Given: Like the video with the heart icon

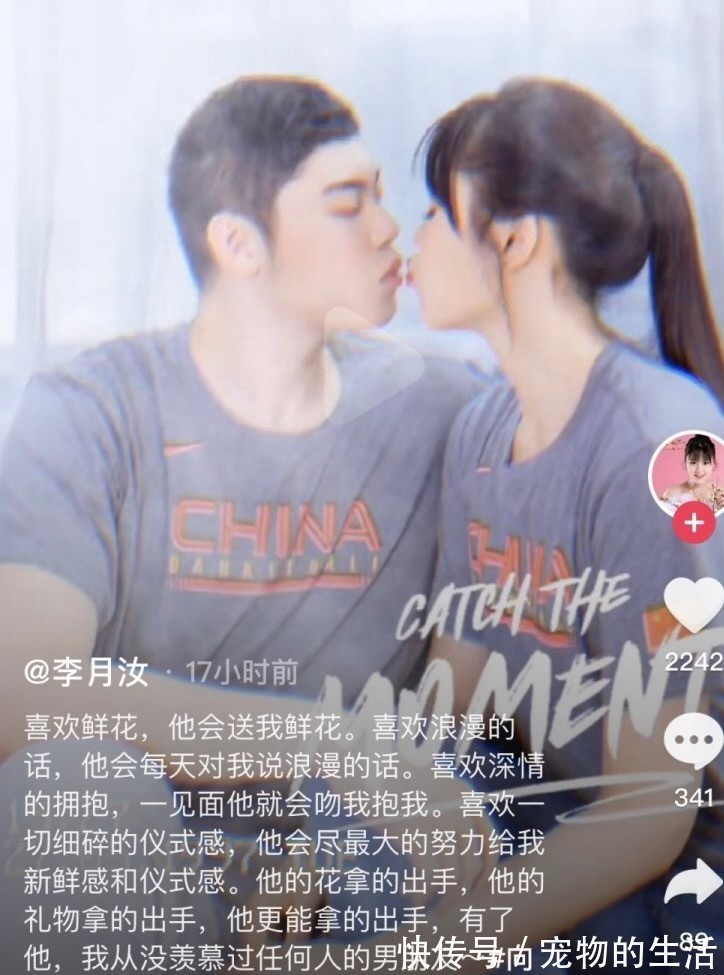Looking at the screenshot, I should (693, 607).
